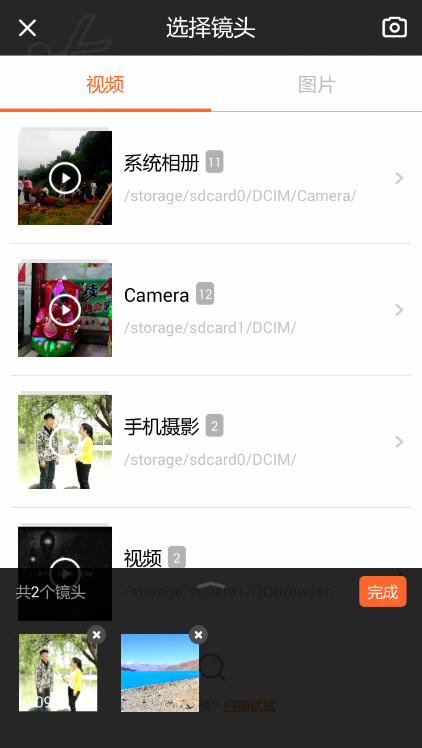
Task: Remove the selected lake picture clip
Action: (x=198, y=635)
